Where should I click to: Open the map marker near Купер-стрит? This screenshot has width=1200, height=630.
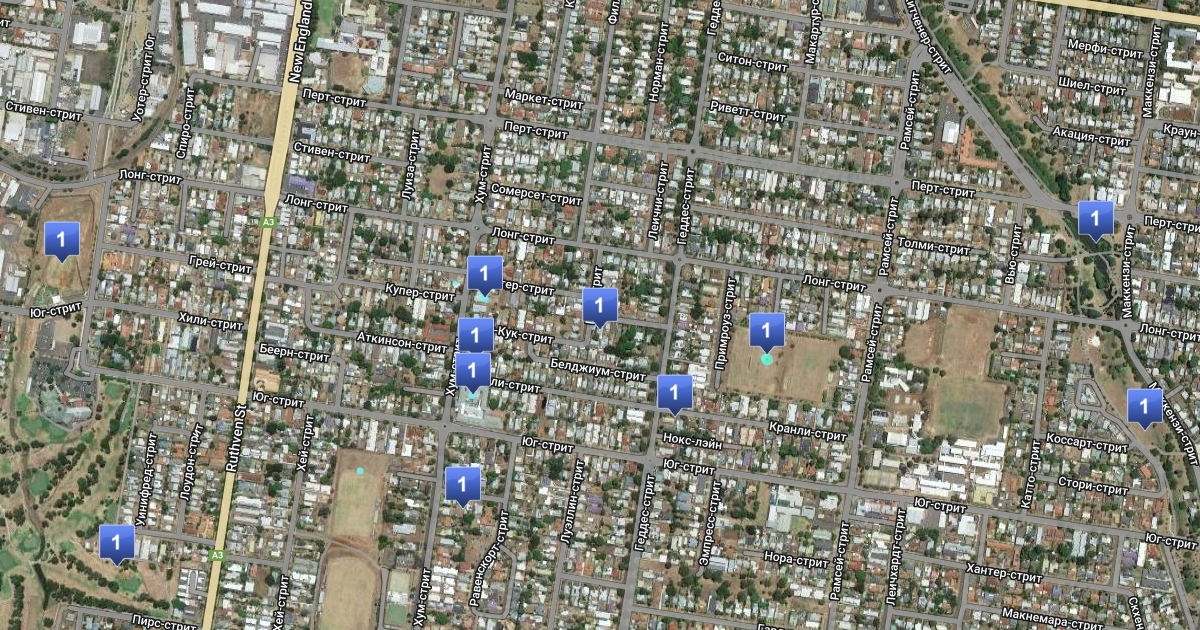tap(485, 272)
